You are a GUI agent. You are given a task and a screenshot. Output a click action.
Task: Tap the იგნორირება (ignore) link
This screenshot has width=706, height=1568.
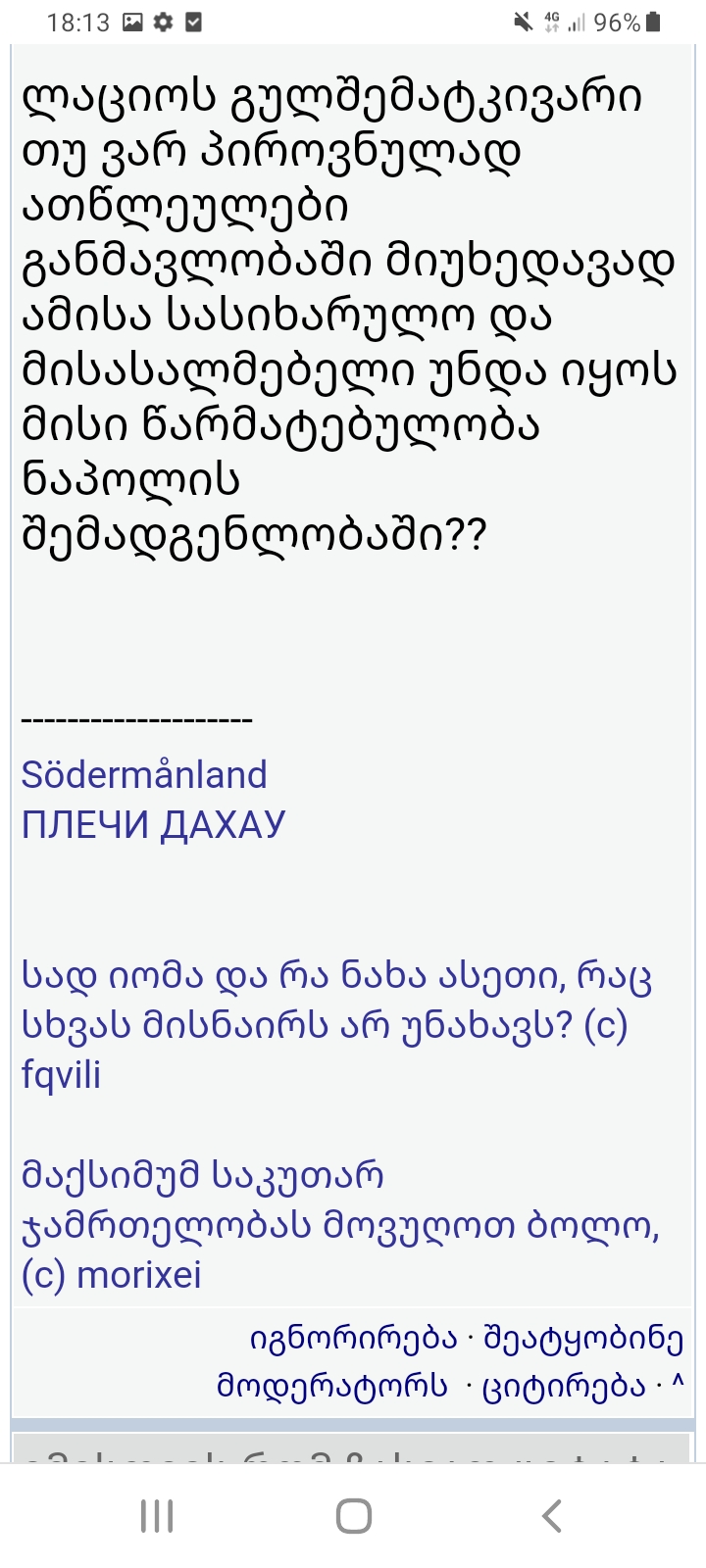pyautogui.click(x=353, y=1338)
